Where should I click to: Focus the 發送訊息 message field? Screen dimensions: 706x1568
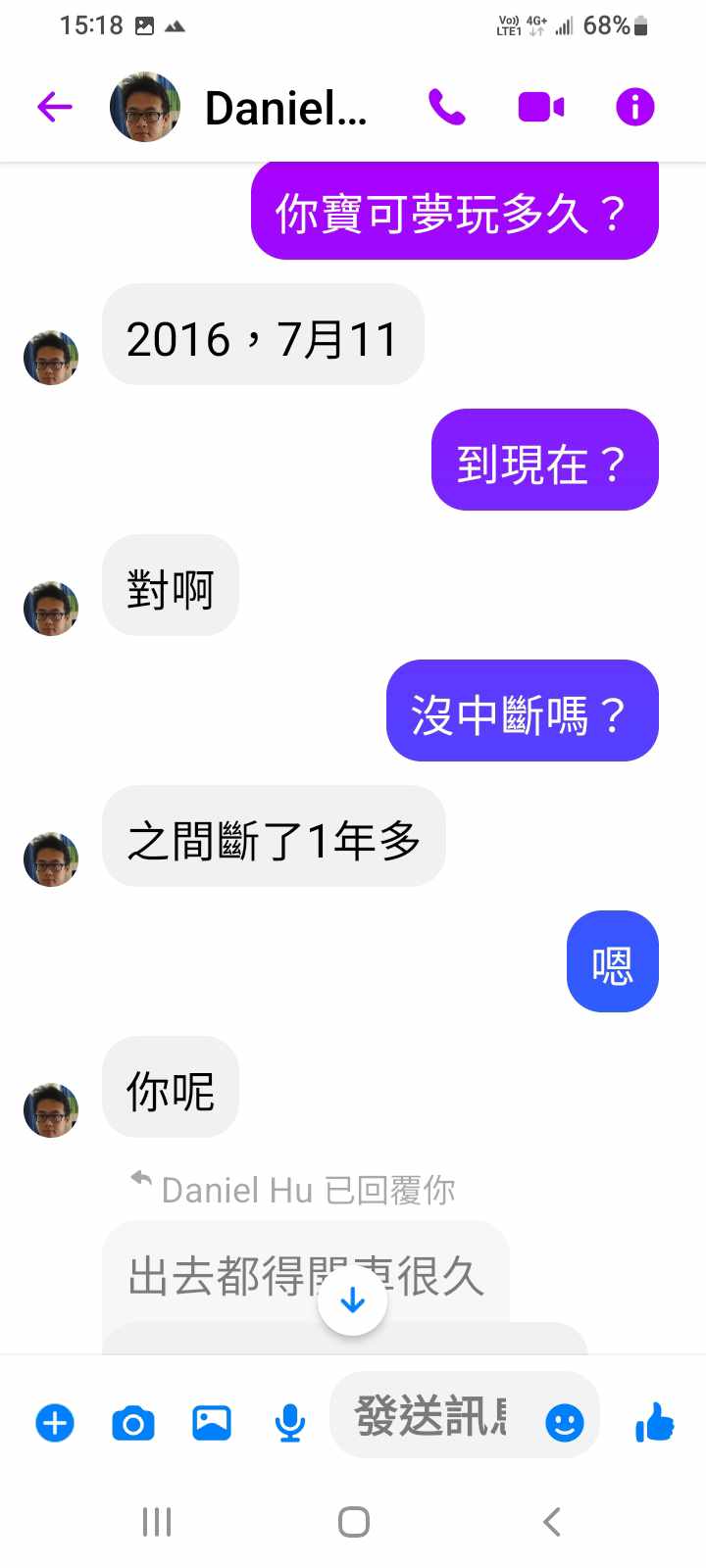[x=431, y=1417]
